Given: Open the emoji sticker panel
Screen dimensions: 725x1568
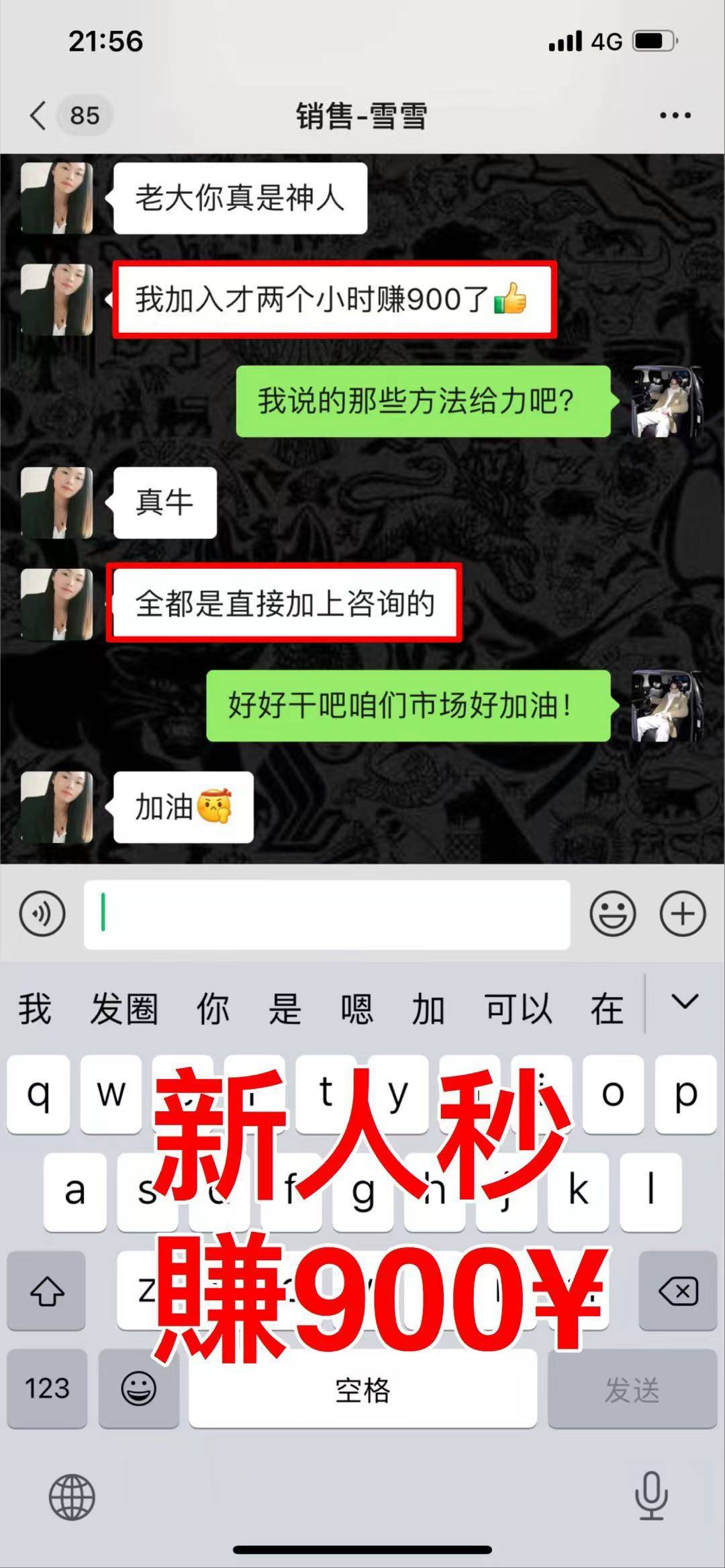Looking at the screenshot, I should pyautogui.click(x=612, y=913).
